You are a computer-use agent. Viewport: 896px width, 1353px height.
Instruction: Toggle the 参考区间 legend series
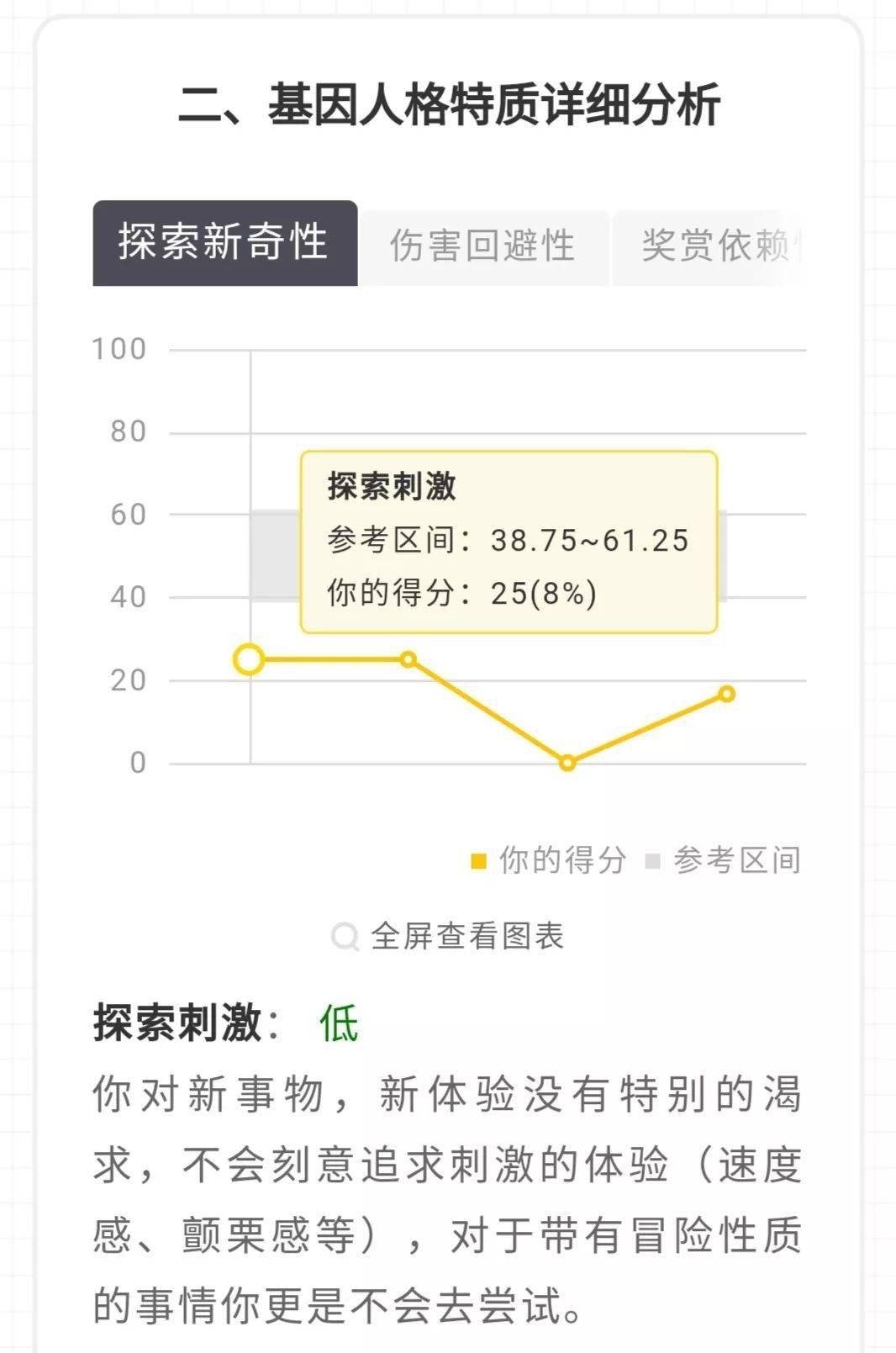pyautogui.click(x=724, y=860)
